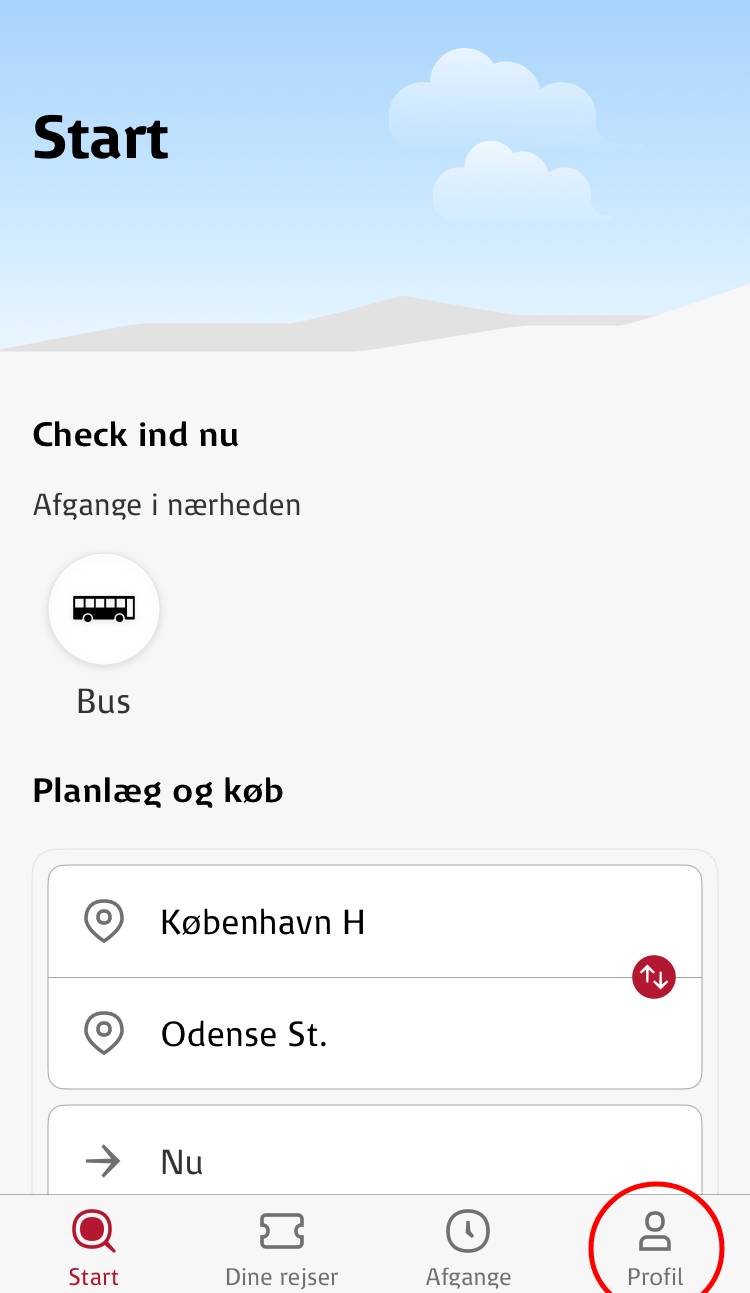Swap origin and destination stations
The image size is (750, 1293).
[x=653, y=977]
